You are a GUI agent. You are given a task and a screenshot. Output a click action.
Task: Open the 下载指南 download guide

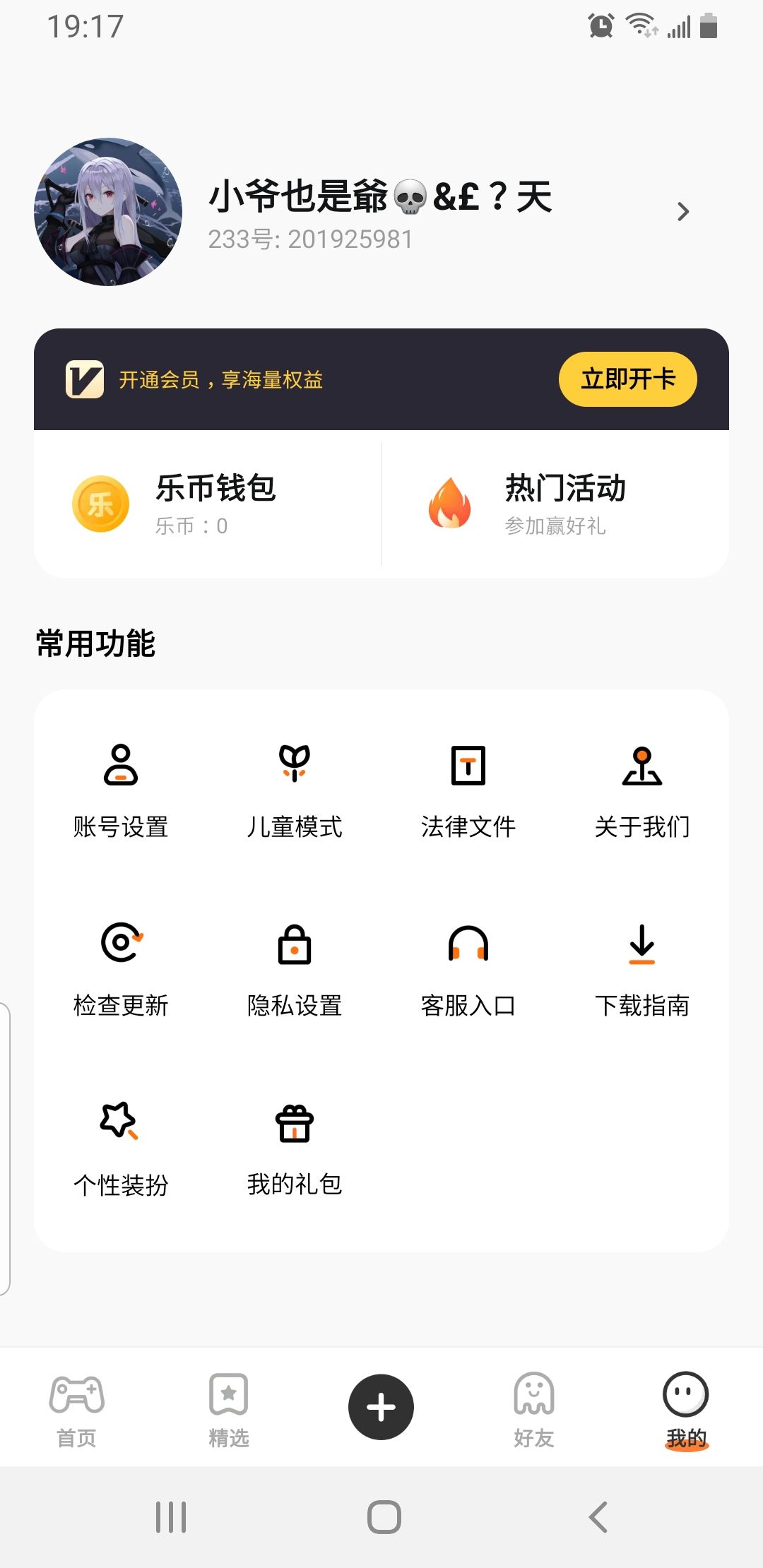tap(642, 970)
